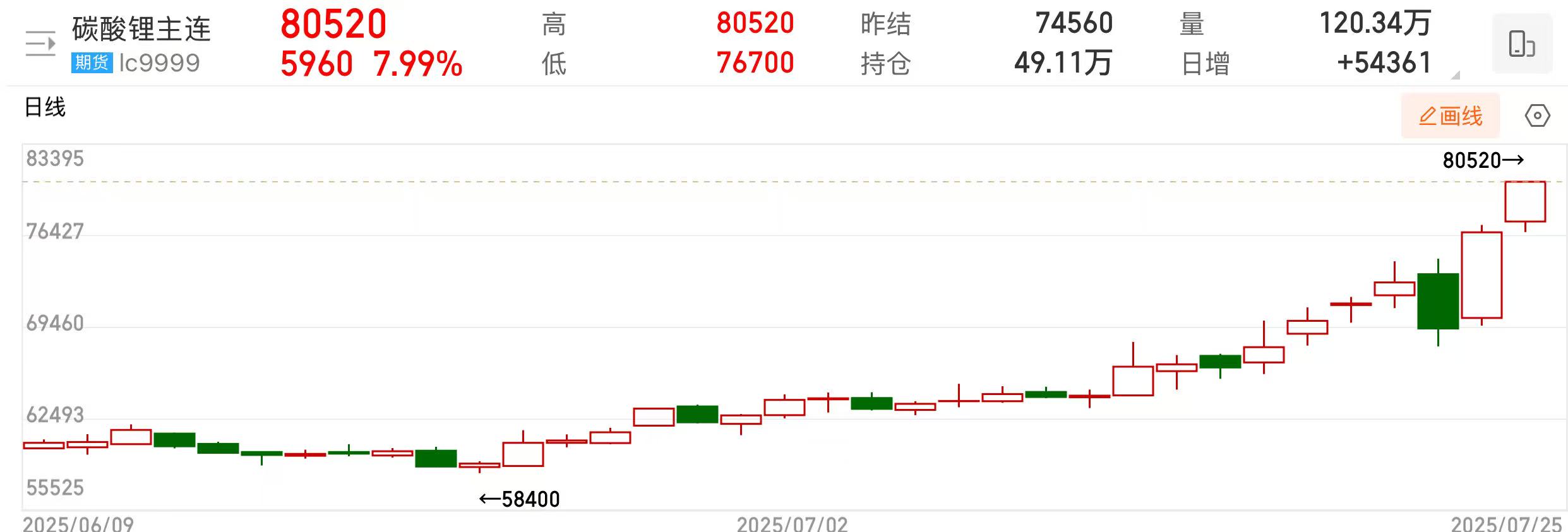Viewport: 1568px width, 532px height.
Task: Open the hexagon chart settings
Action: (x=1536, y=116)
